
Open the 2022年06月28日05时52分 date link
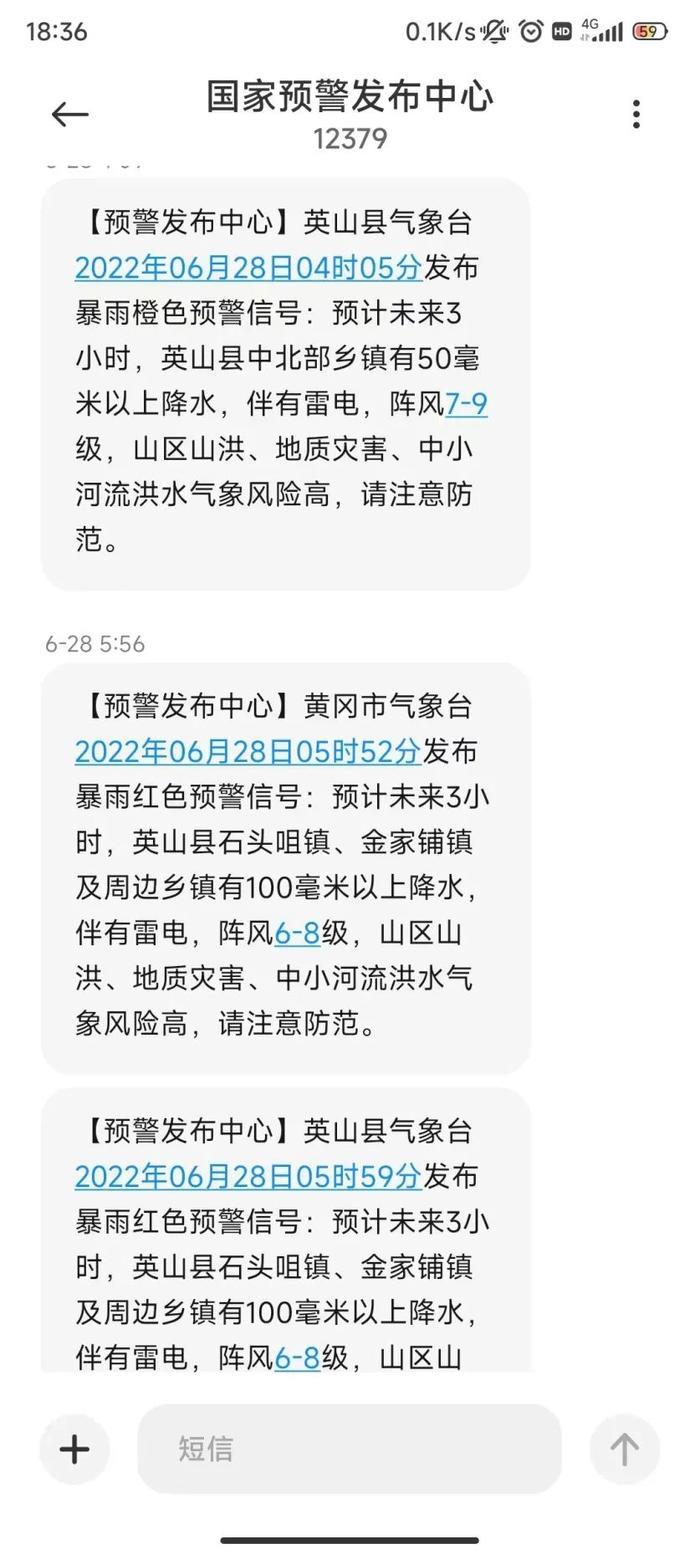click(249, 752)
